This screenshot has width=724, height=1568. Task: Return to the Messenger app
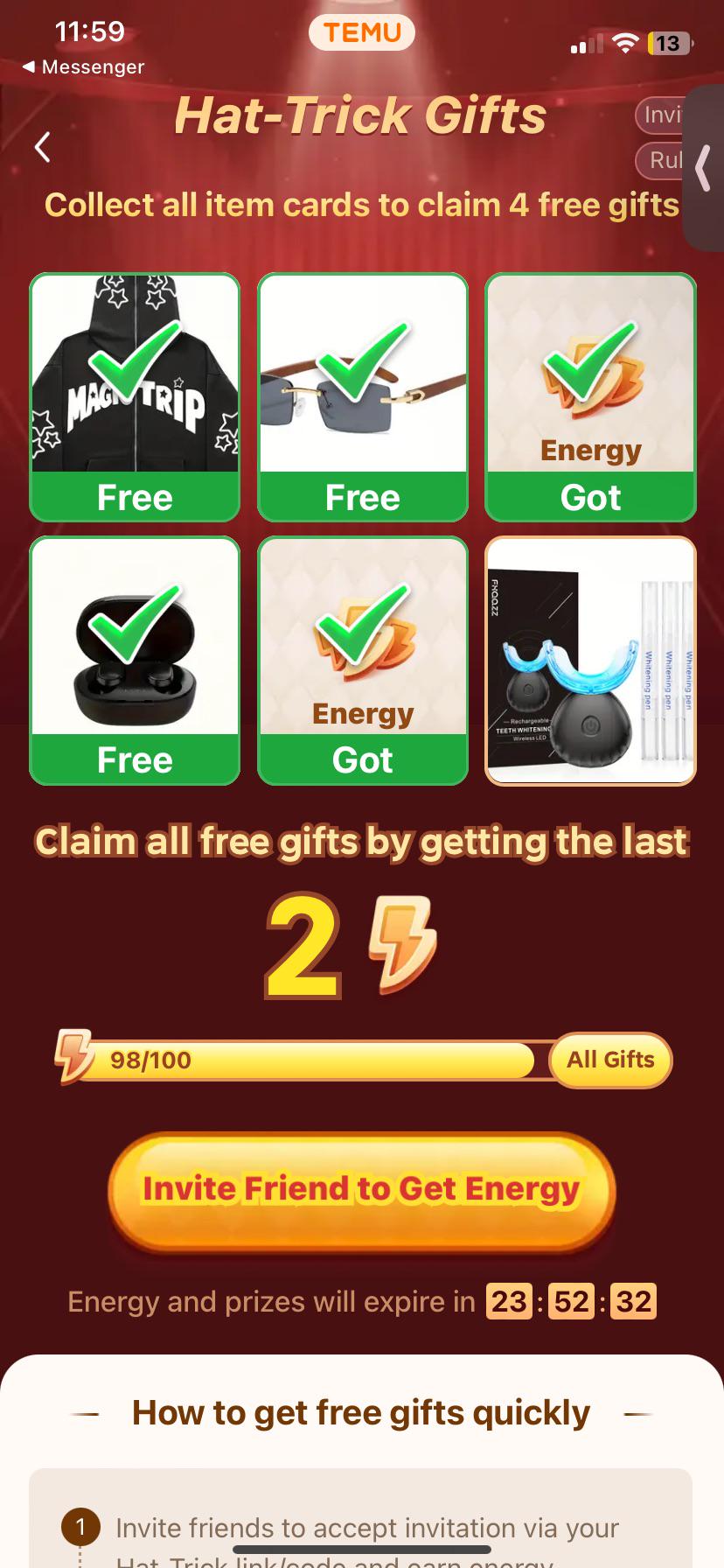[x=83, y=67]
